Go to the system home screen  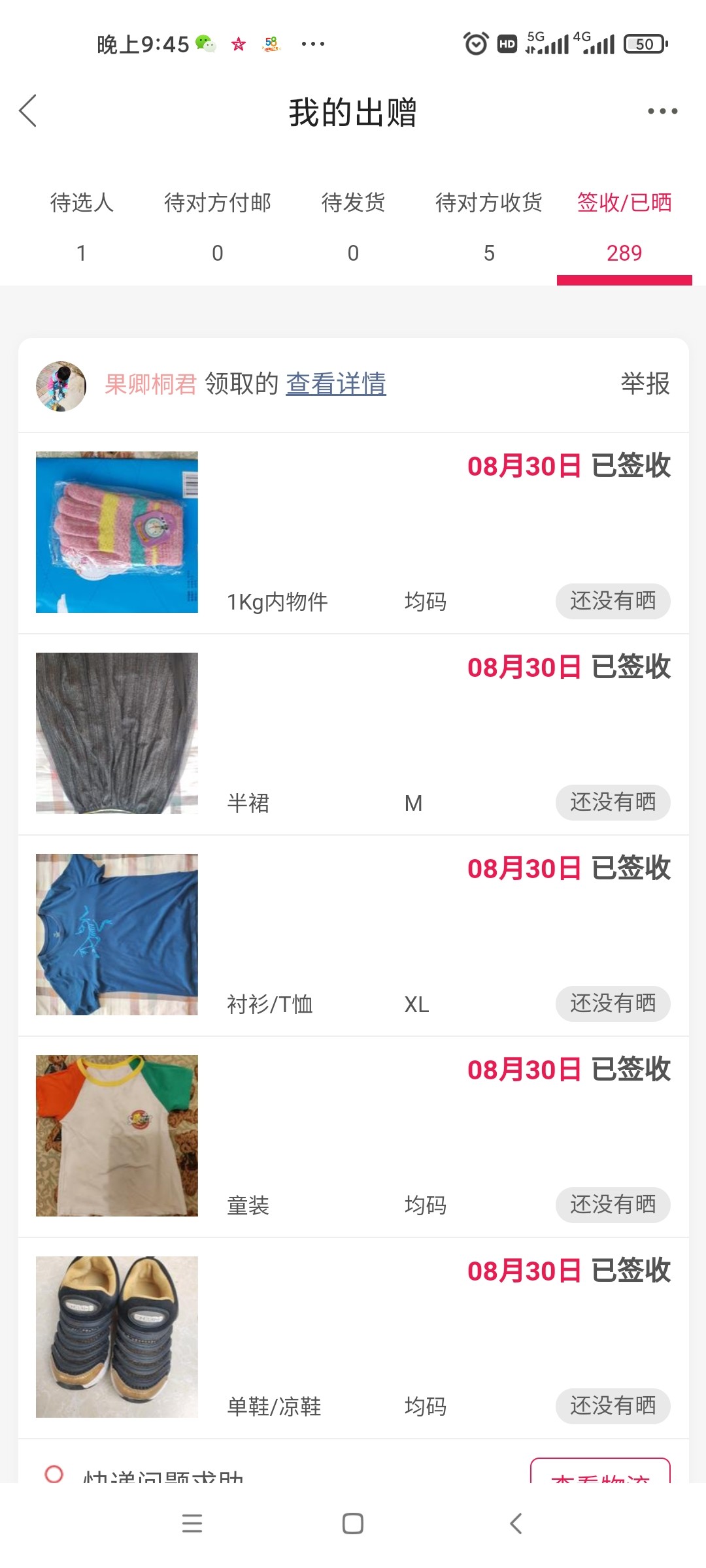click(353, 1524)
